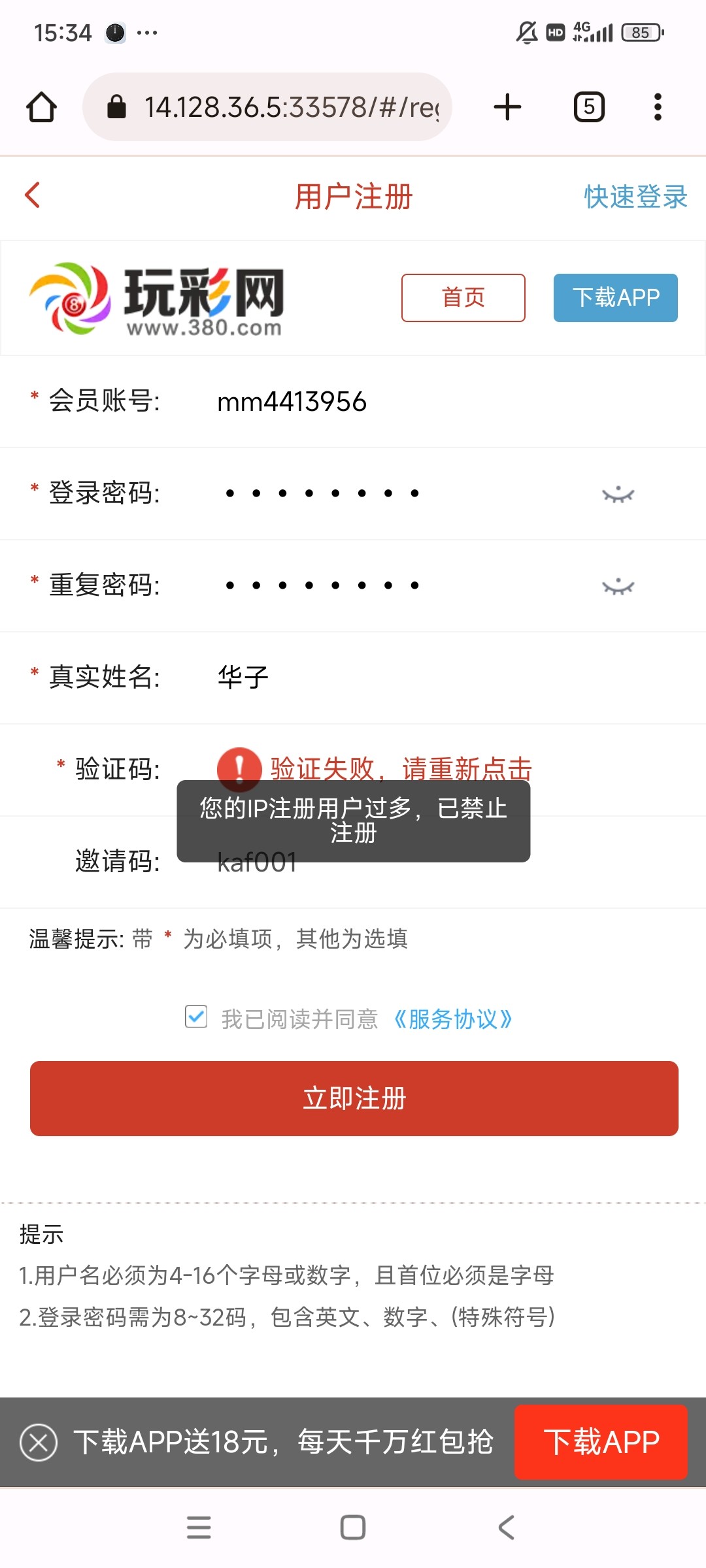Viewport: 706px width, 1568px height.
Task: Open 快速登录 quick login link
Action: 635,197
